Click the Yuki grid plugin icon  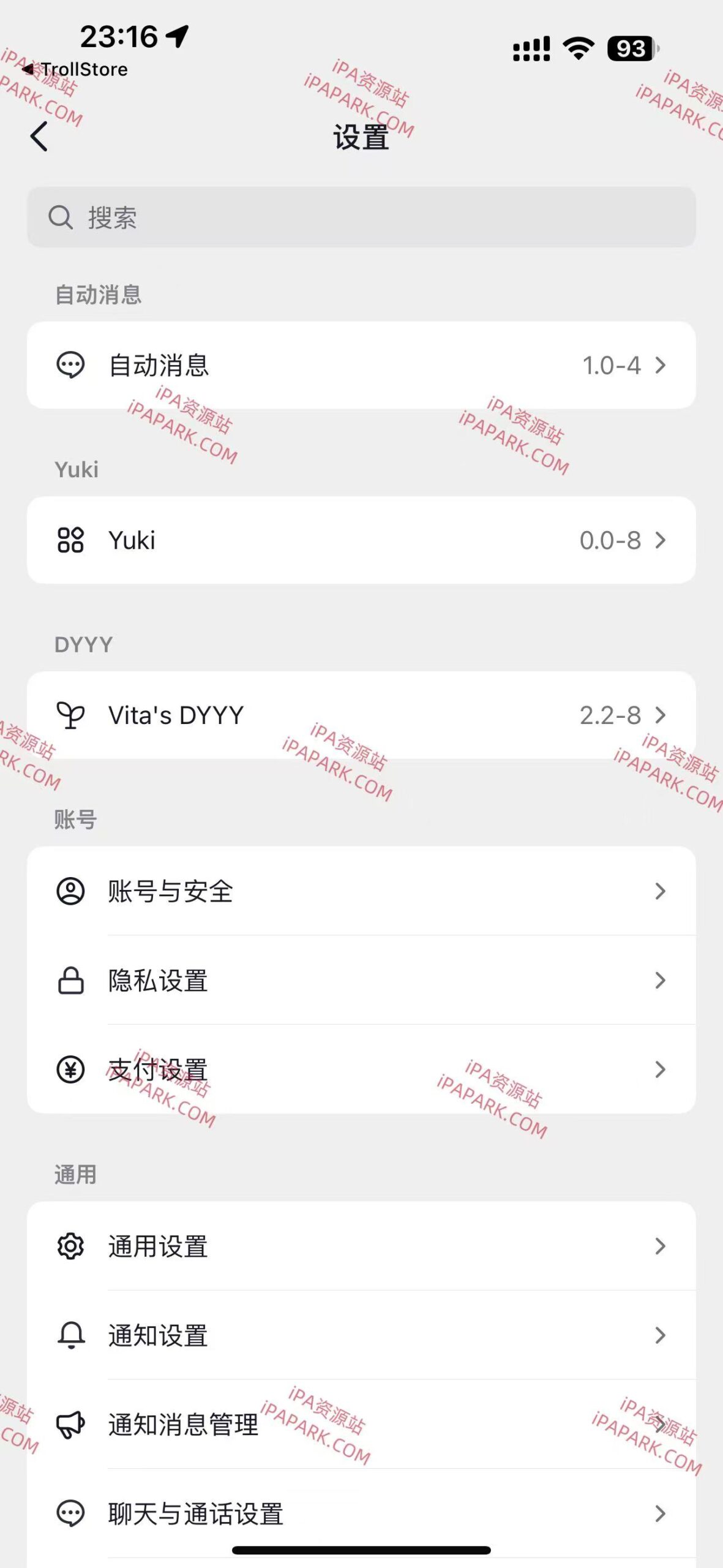70,540
